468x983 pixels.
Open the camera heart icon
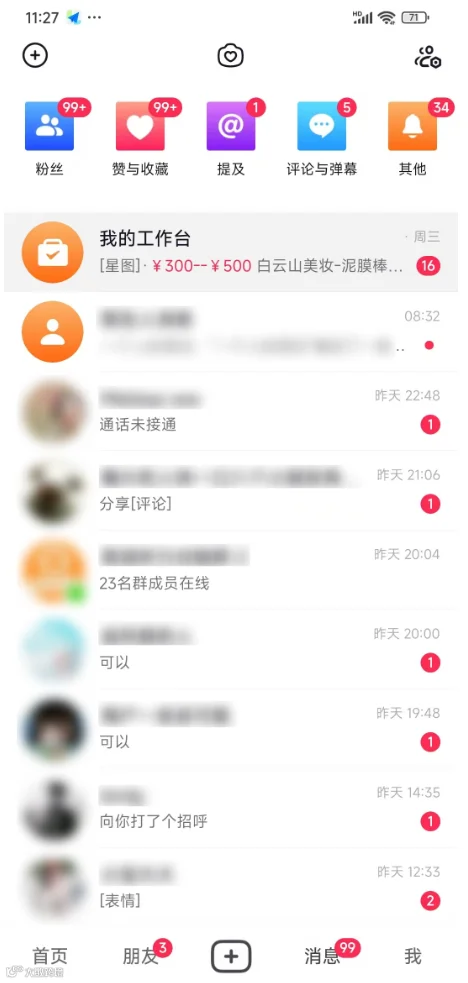231,56
